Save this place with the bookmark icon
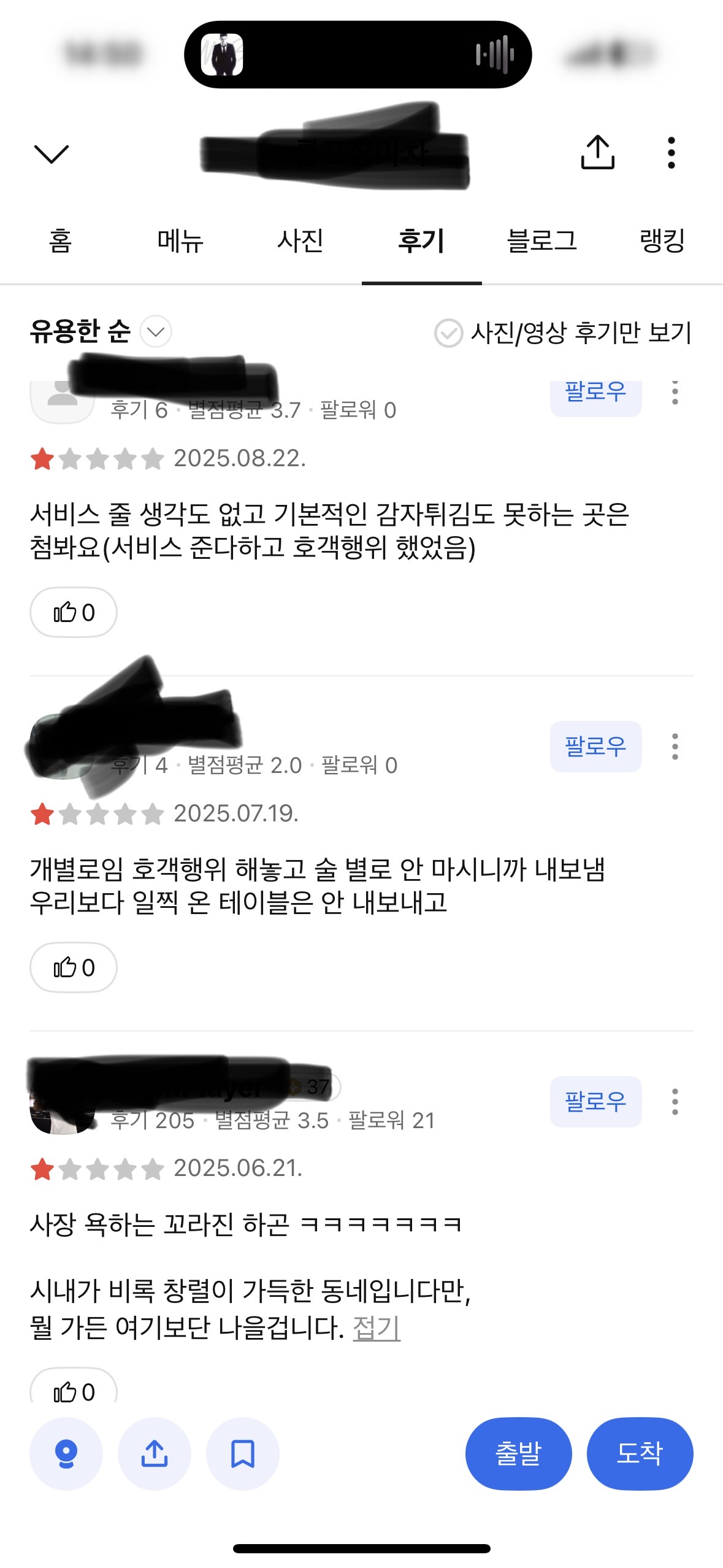723x1568 pixels. point(243,1454)
